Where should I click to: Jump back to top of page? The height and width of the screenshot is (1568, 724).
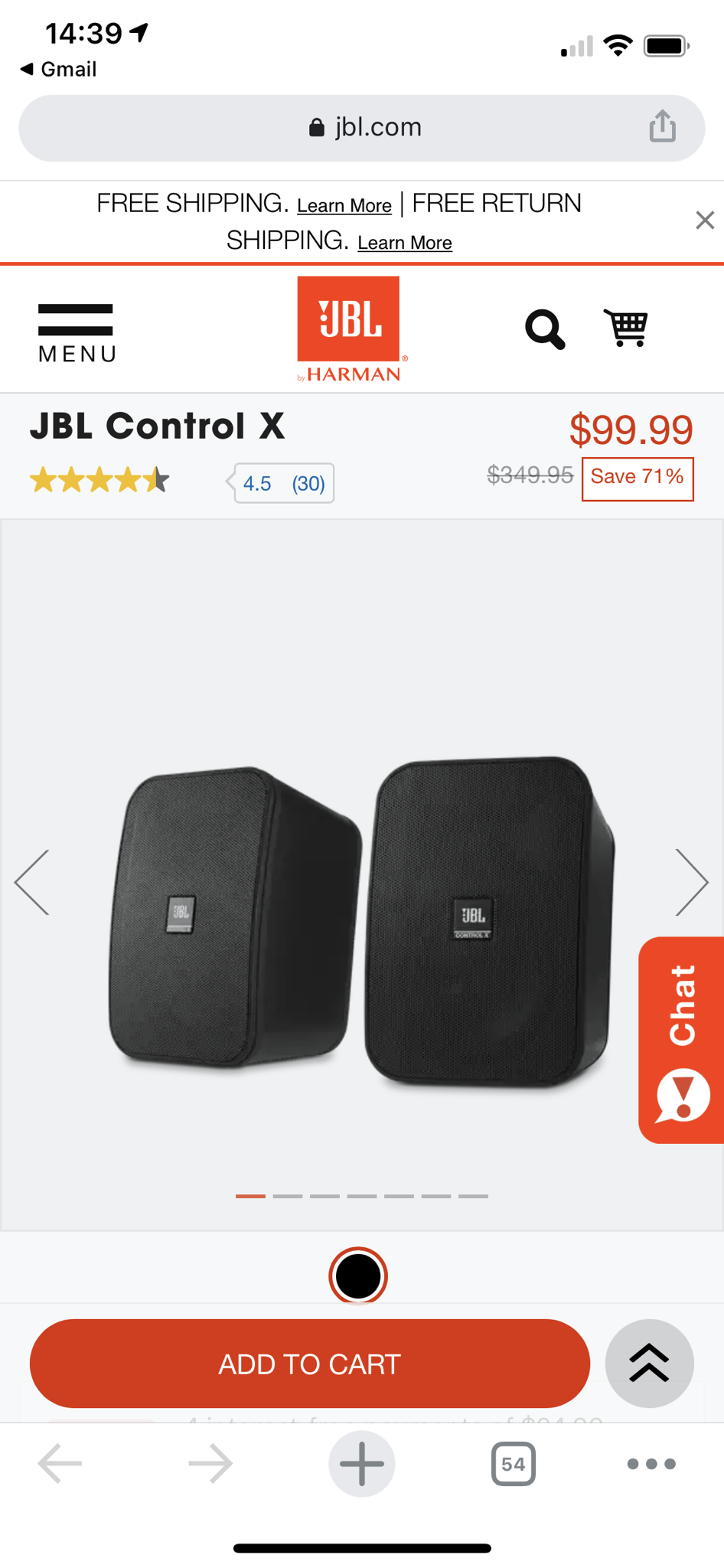pos(648,1363)
